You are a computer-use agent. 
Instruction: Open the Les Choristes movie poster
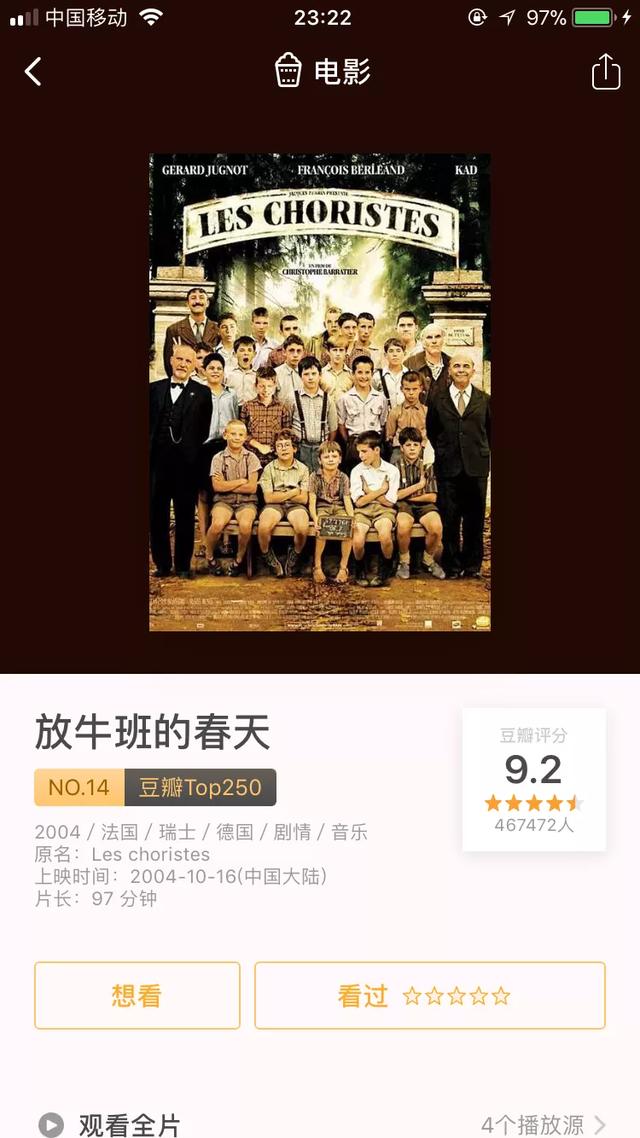[x=320, y=392]
